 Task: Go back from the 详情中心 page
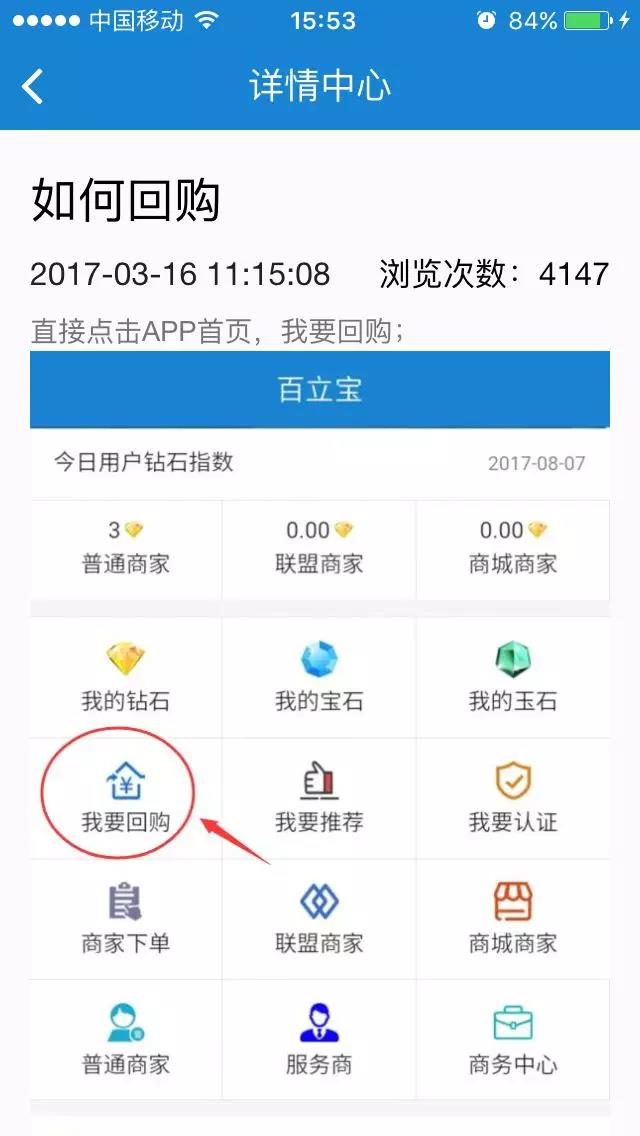33,87
